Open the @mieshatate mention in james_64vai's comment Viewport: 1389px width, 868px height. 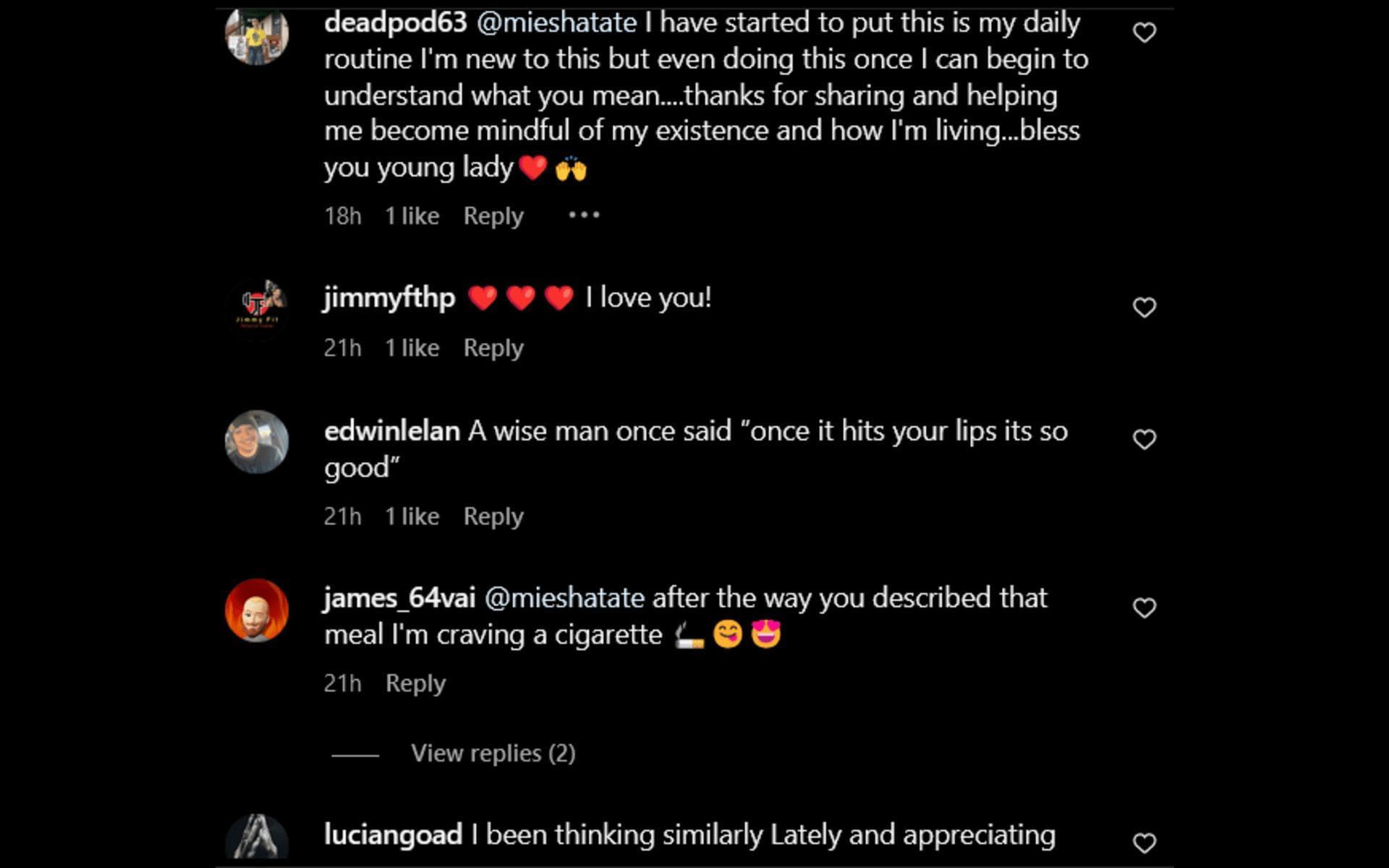coord(564,598)
